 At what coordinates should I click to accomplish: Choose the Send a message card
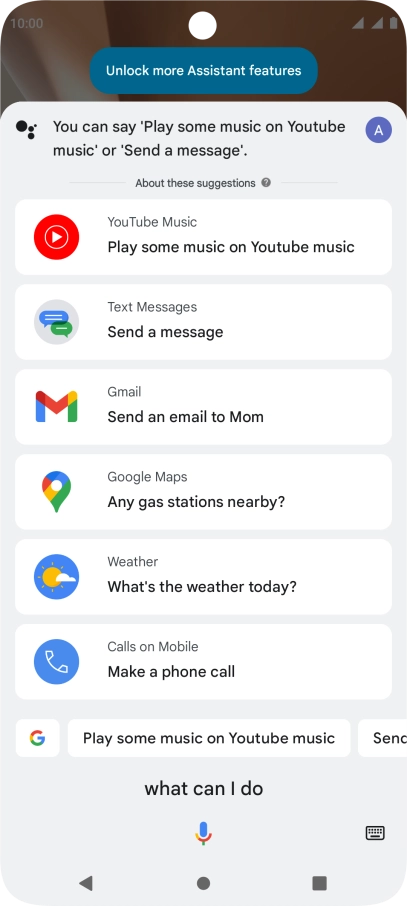[x=204, y=322]
